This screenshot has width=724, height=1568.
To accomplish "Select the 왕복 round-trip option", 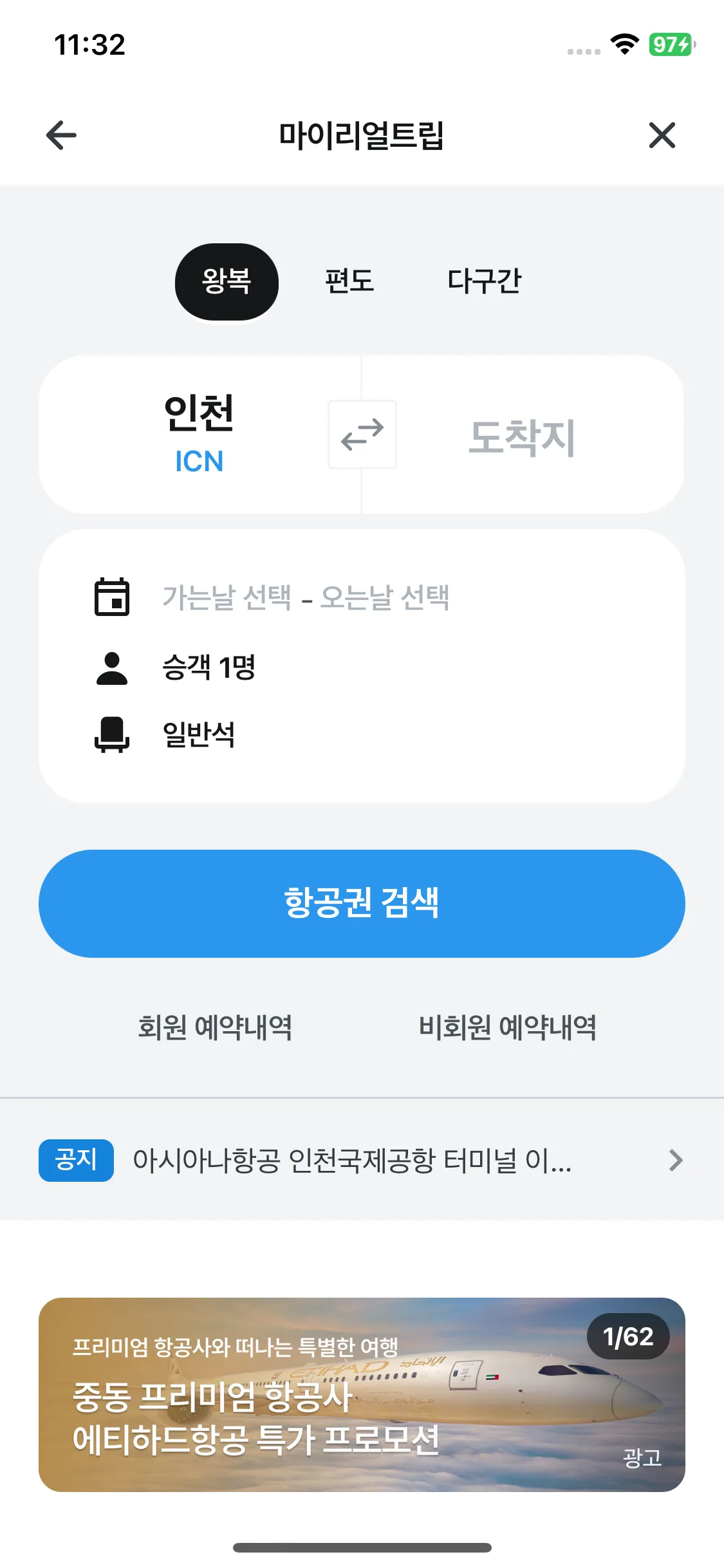I will 227,282.
